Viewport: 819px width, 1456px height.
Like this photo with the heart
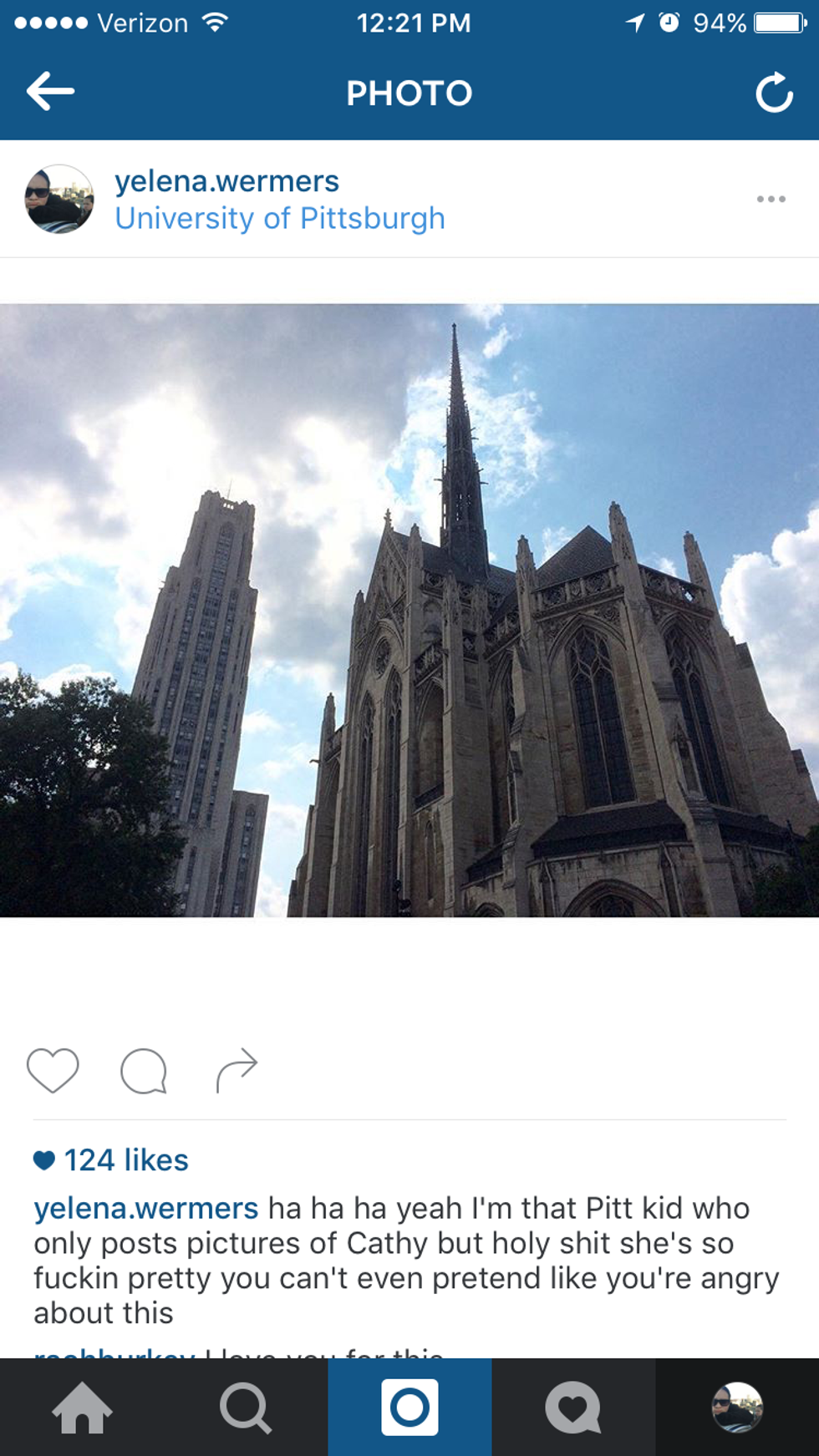point(53,1070)
